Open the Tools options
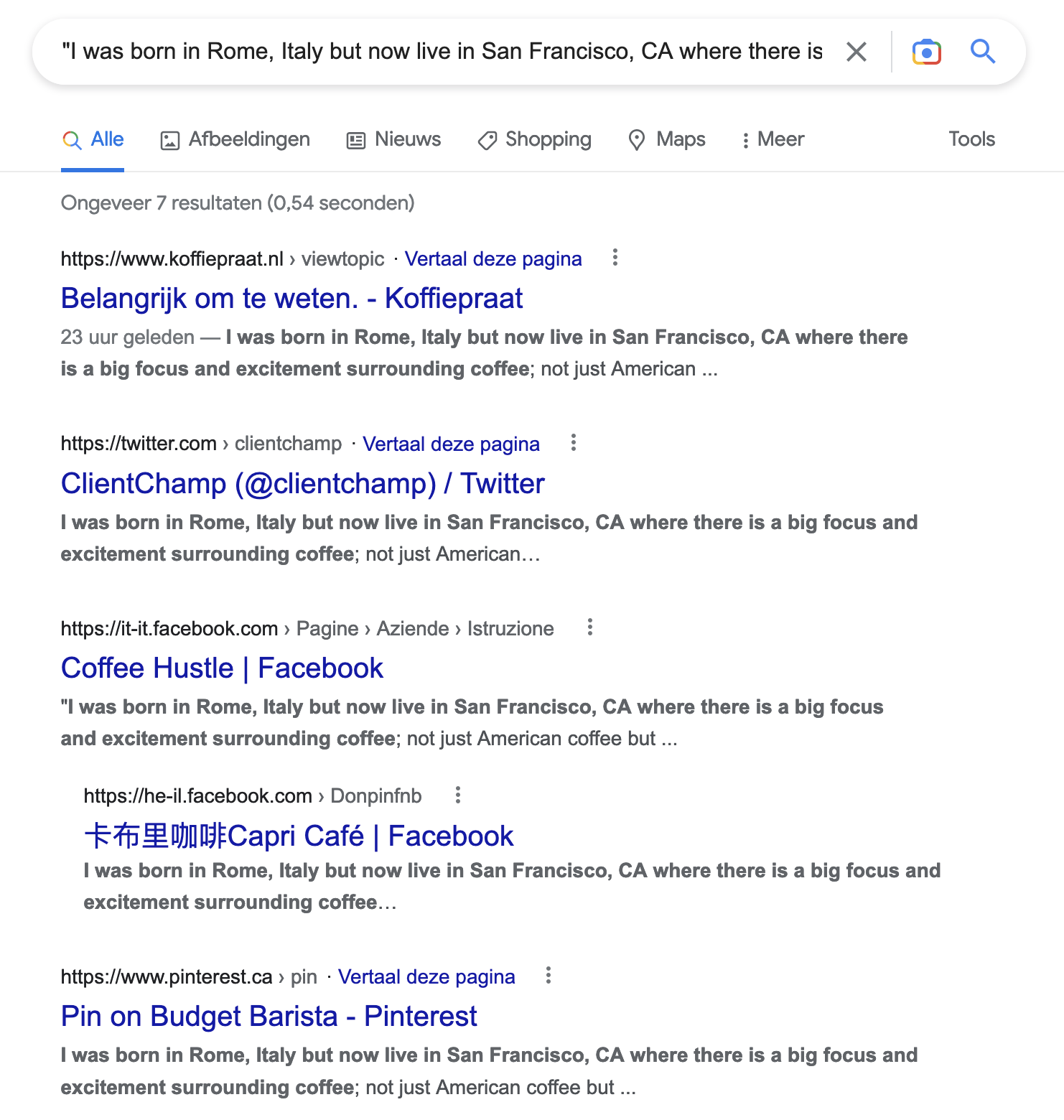1064x1120 pixels. pyautogui.click(x=971, y=139)
